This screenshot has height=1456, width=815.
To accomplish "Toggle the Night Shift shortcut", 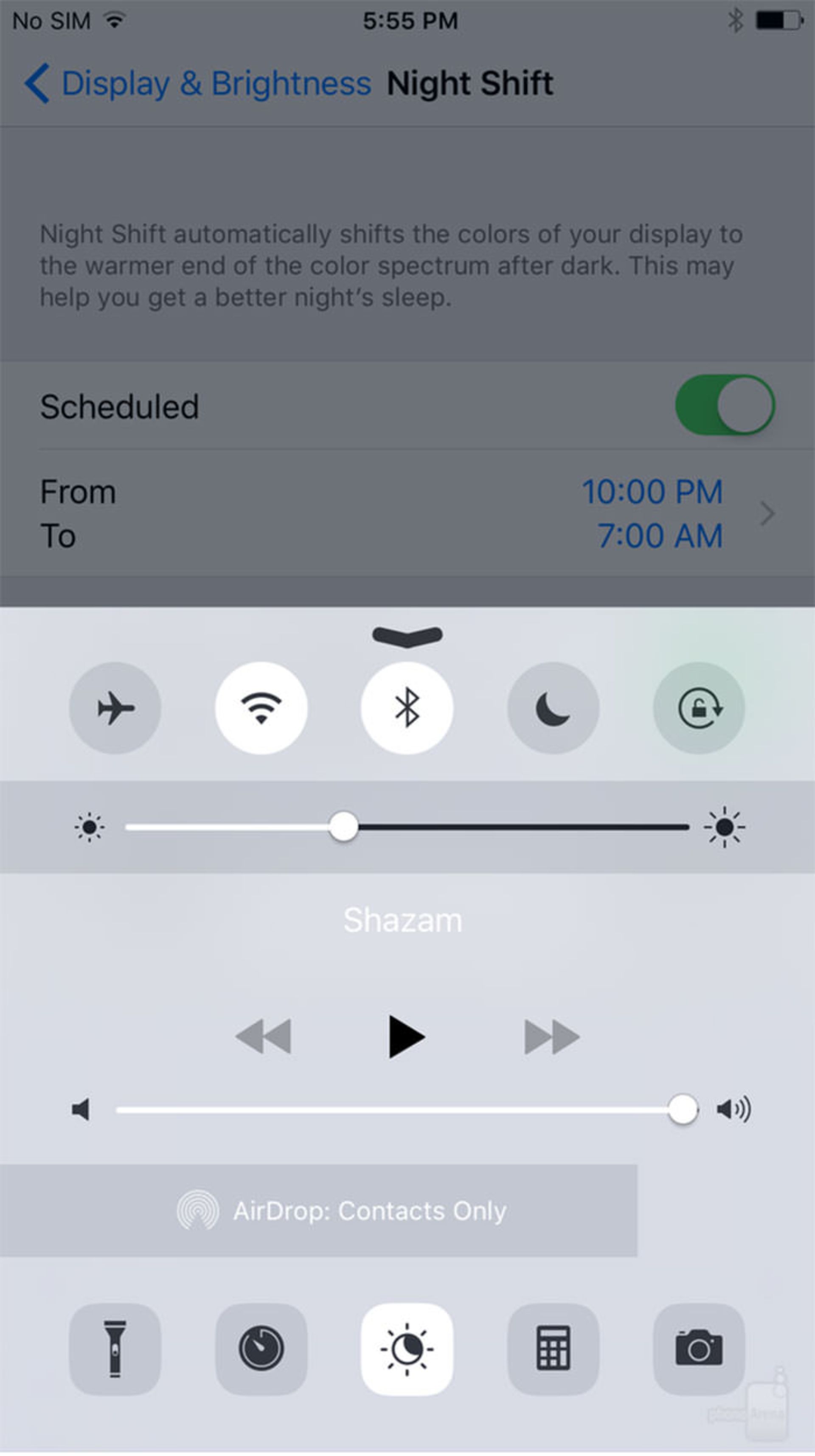I will coord(407,1349).
